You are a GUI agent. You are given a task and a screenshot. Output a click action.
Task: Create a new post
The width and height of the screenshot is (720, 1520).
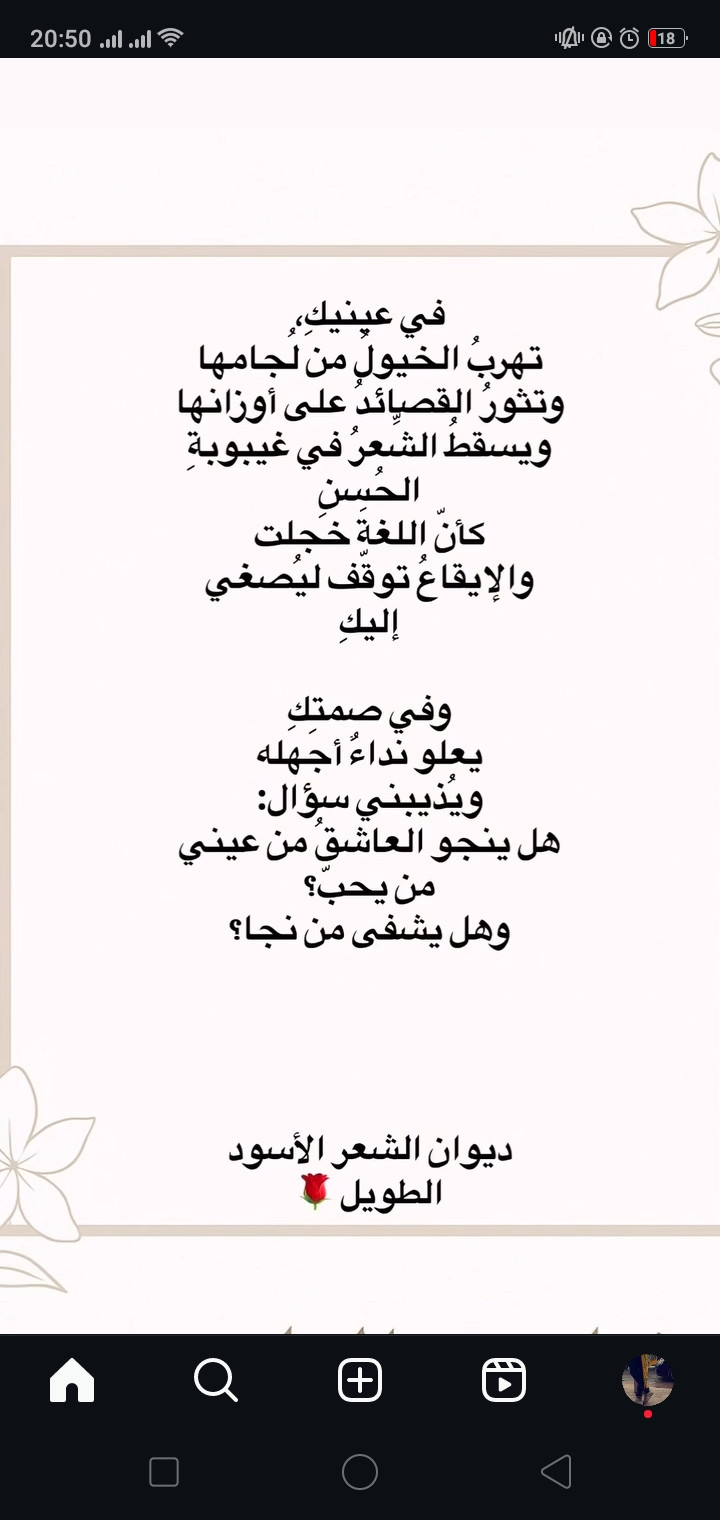[x=360, y=1381]
